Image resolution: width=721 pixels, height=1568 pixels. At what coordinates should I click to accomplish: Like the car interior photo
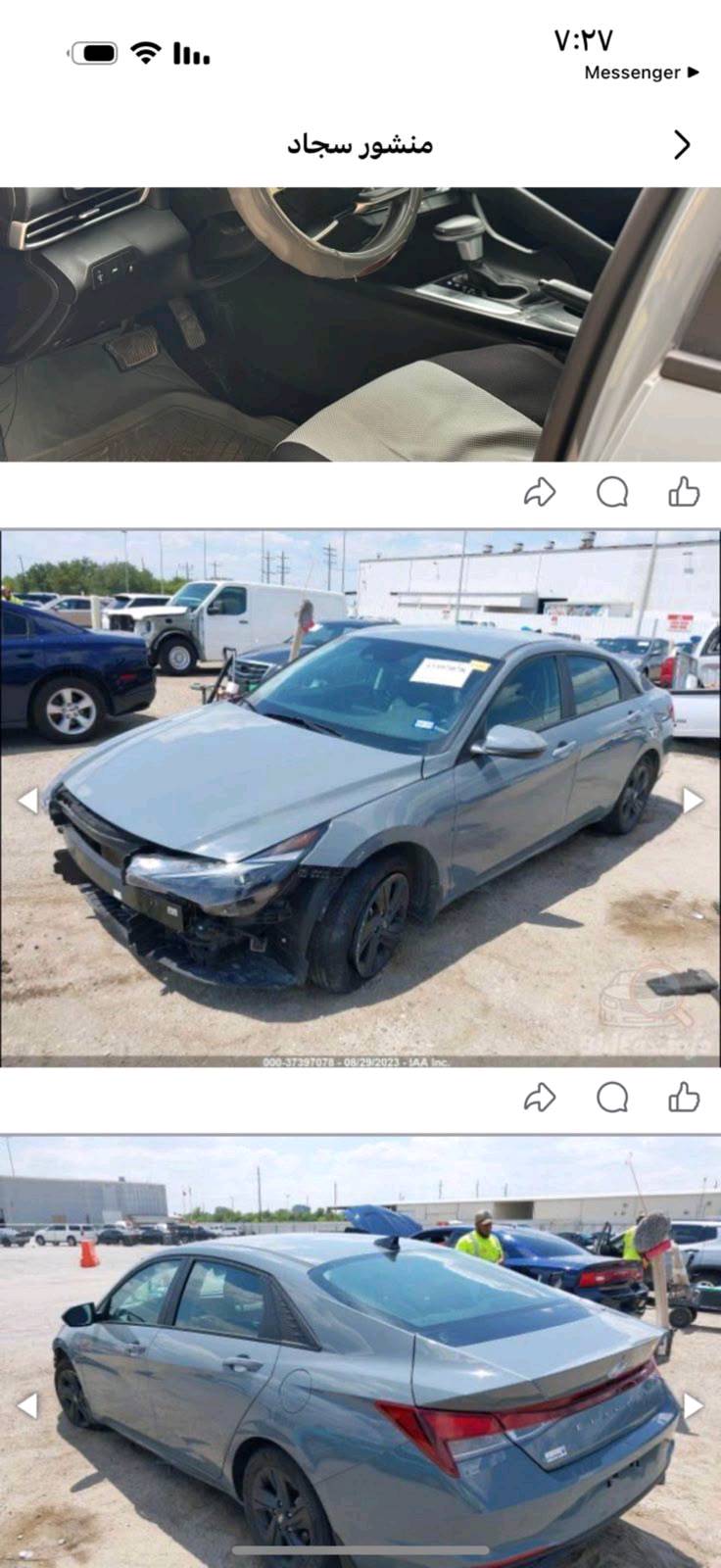click(684, 492)
